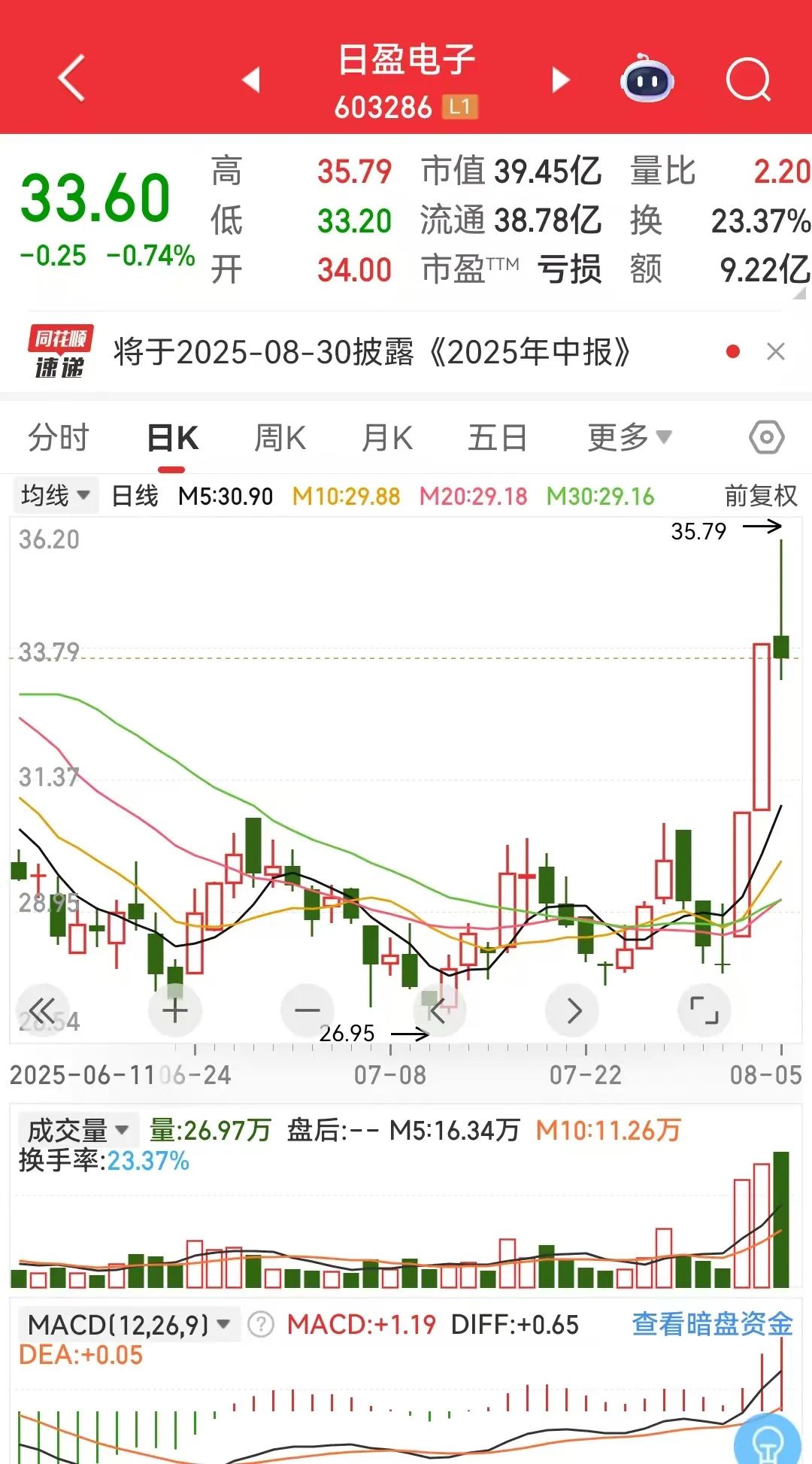Open the 成交量 indicator dropdown
The image size is (812, 1464).
pyautogui.click(x=78, y=1130)
